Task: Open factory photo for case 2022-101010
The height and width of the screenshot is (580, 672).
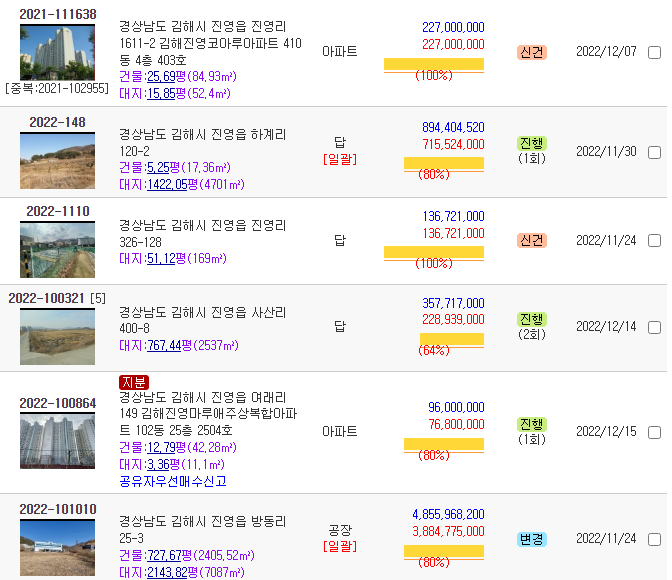Action: click(x=57, y=546)
